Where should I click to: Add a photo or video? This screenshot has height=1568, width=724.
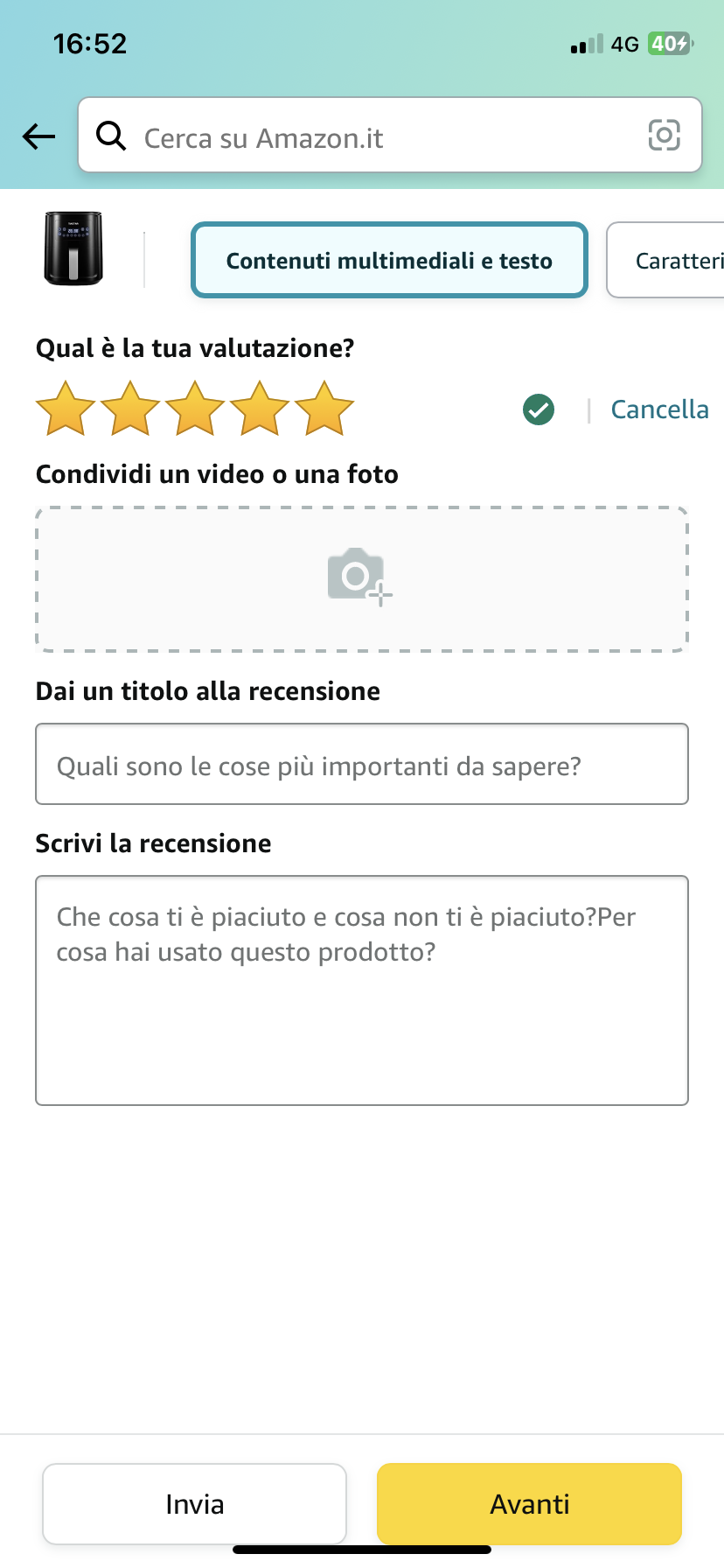coord(361,578)
